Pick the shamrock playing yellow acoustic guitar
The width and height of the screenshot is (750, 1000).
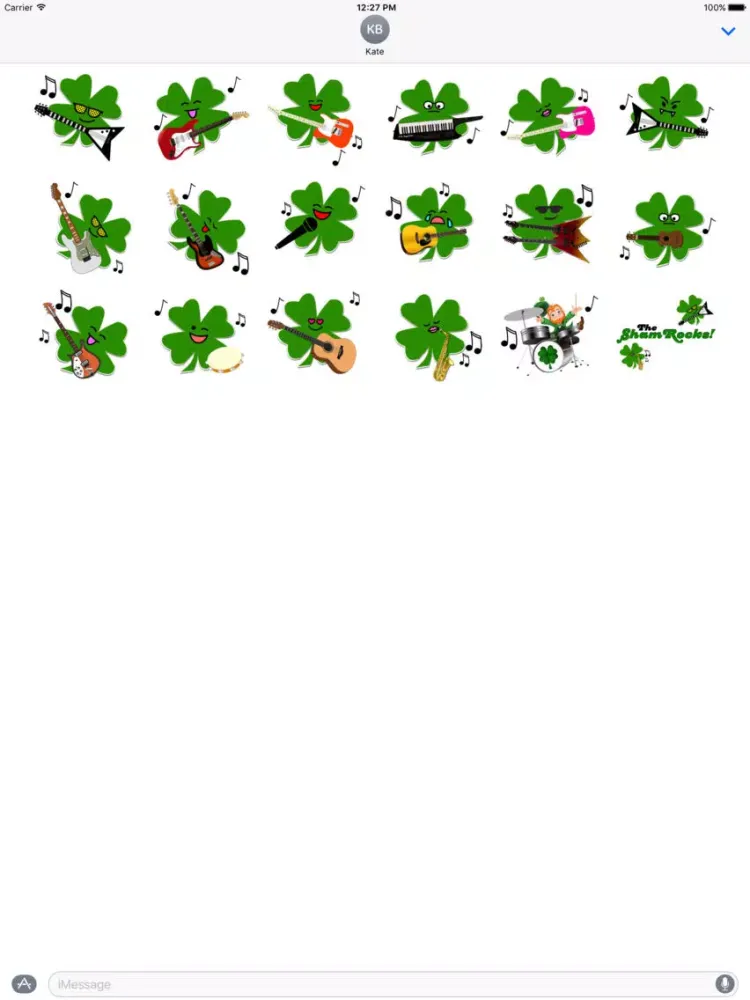[430, 225]
